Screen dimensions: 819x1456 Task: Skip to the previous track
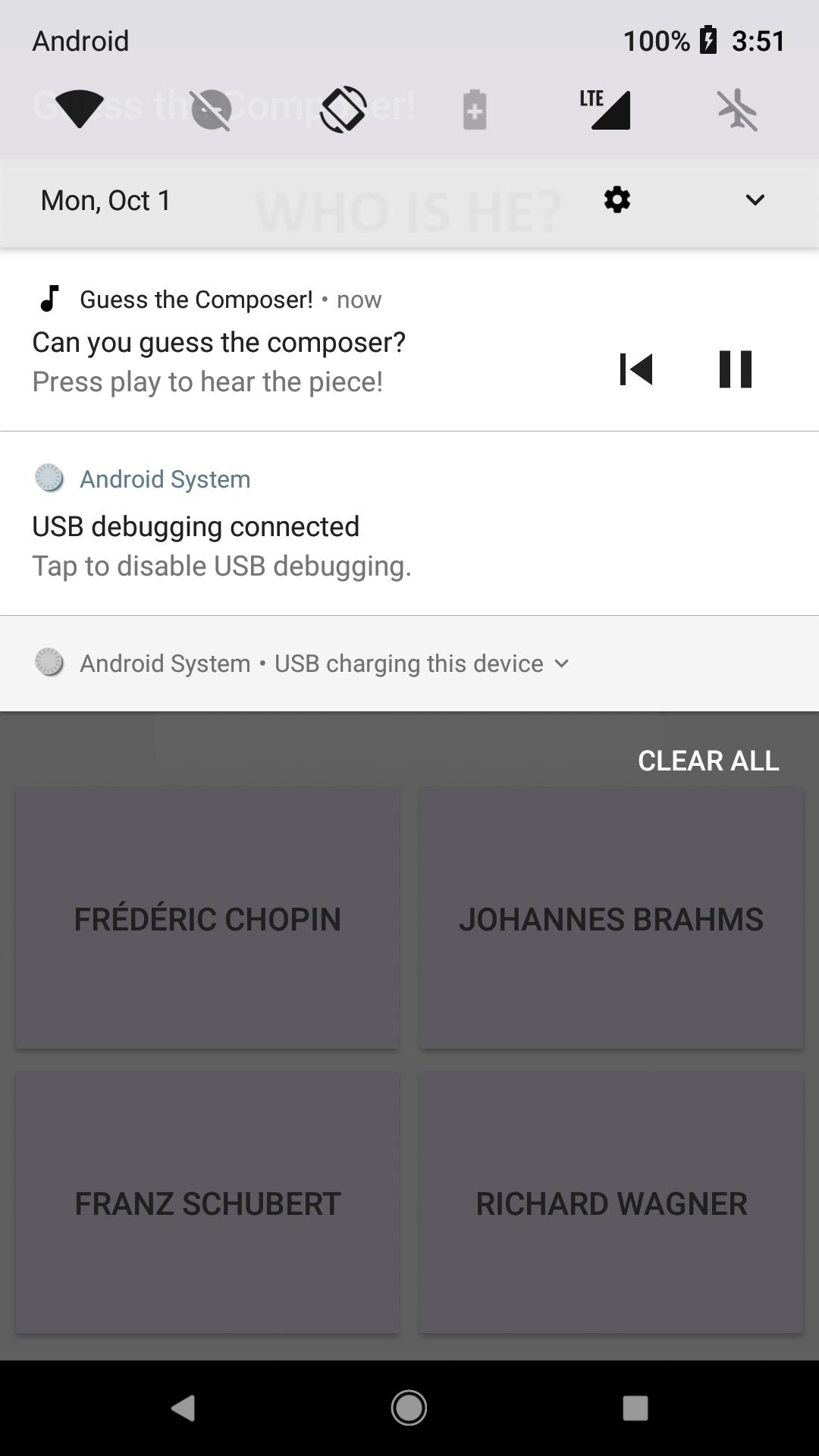636,369
